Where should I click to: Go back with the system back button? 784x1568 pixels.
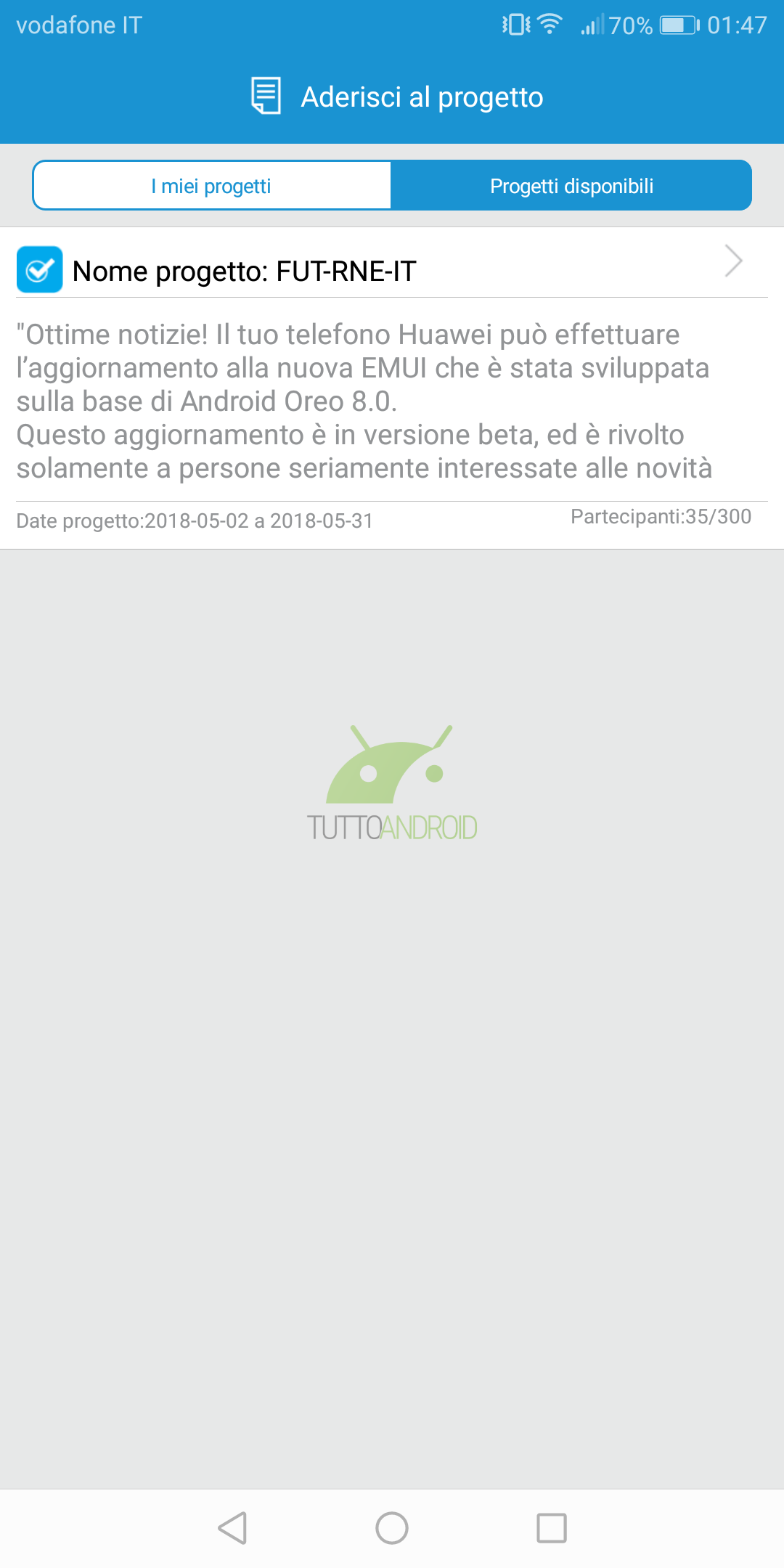233,1528
